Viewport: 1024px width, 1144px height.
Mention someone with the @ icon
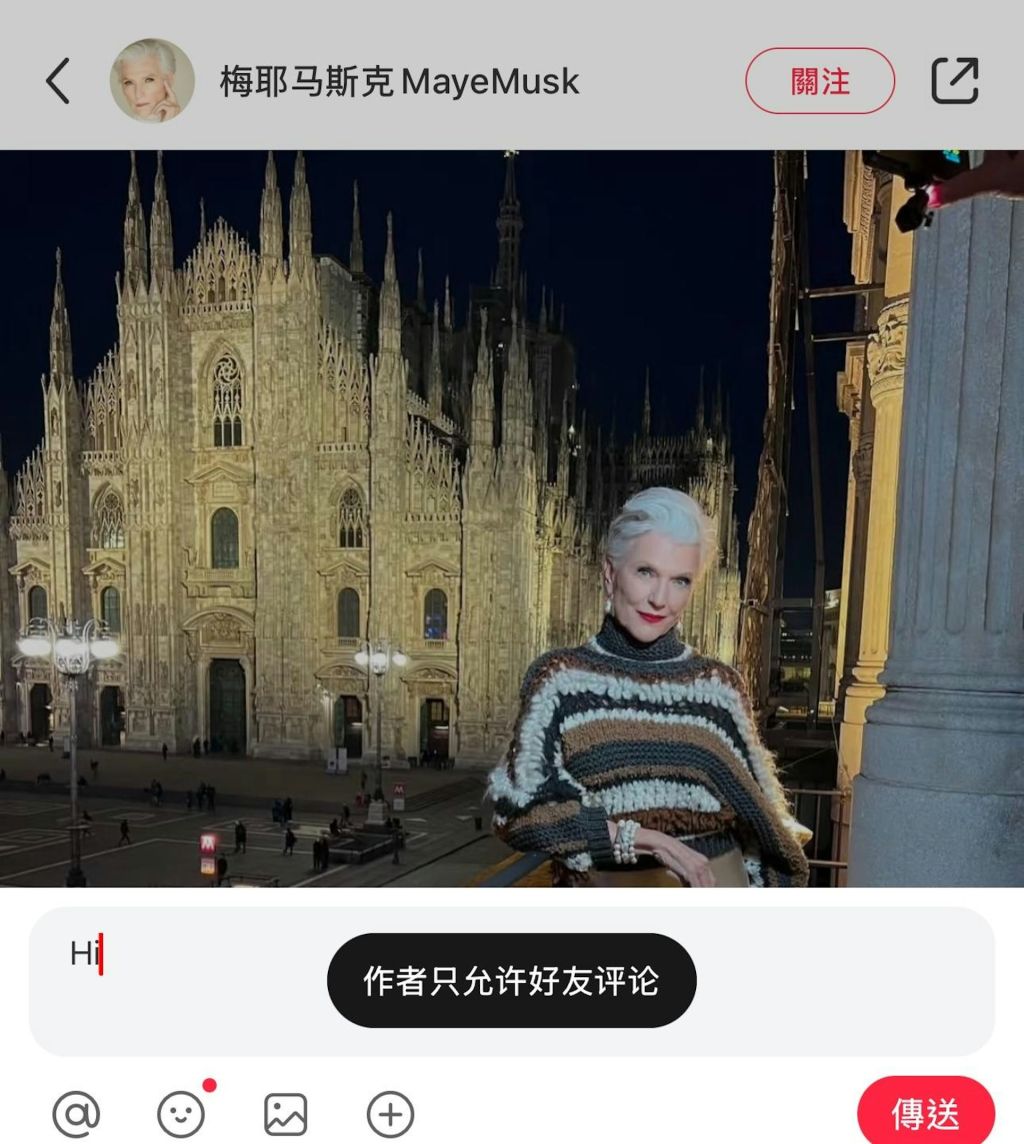point(76,1113)
